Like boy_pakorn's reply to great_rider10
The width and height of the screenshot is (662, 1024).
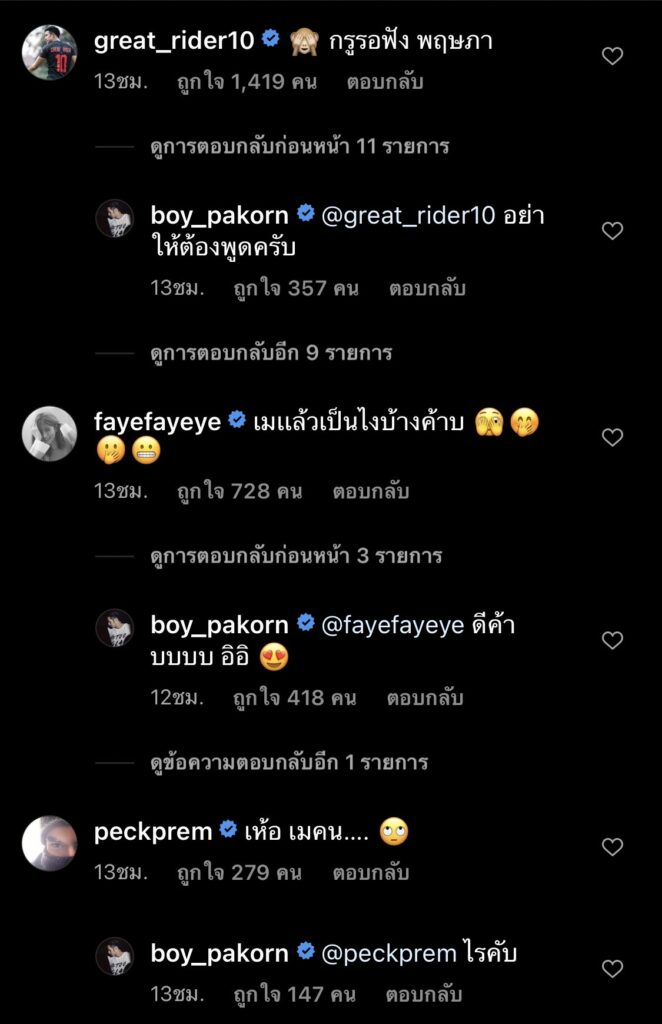612,231
